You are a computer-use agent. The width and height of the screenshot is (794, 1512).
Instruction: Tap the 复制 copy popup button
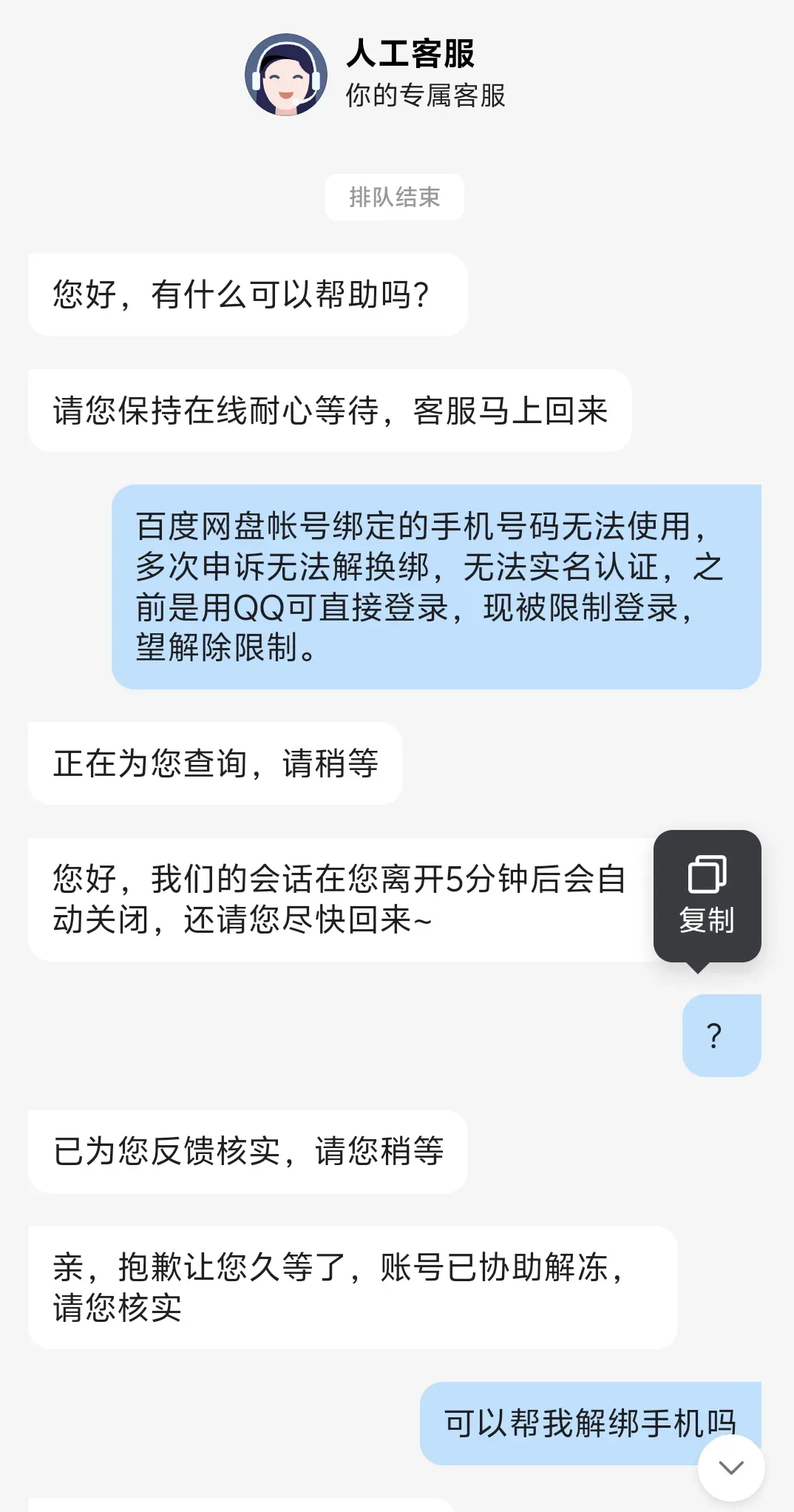tap(707, 896)
